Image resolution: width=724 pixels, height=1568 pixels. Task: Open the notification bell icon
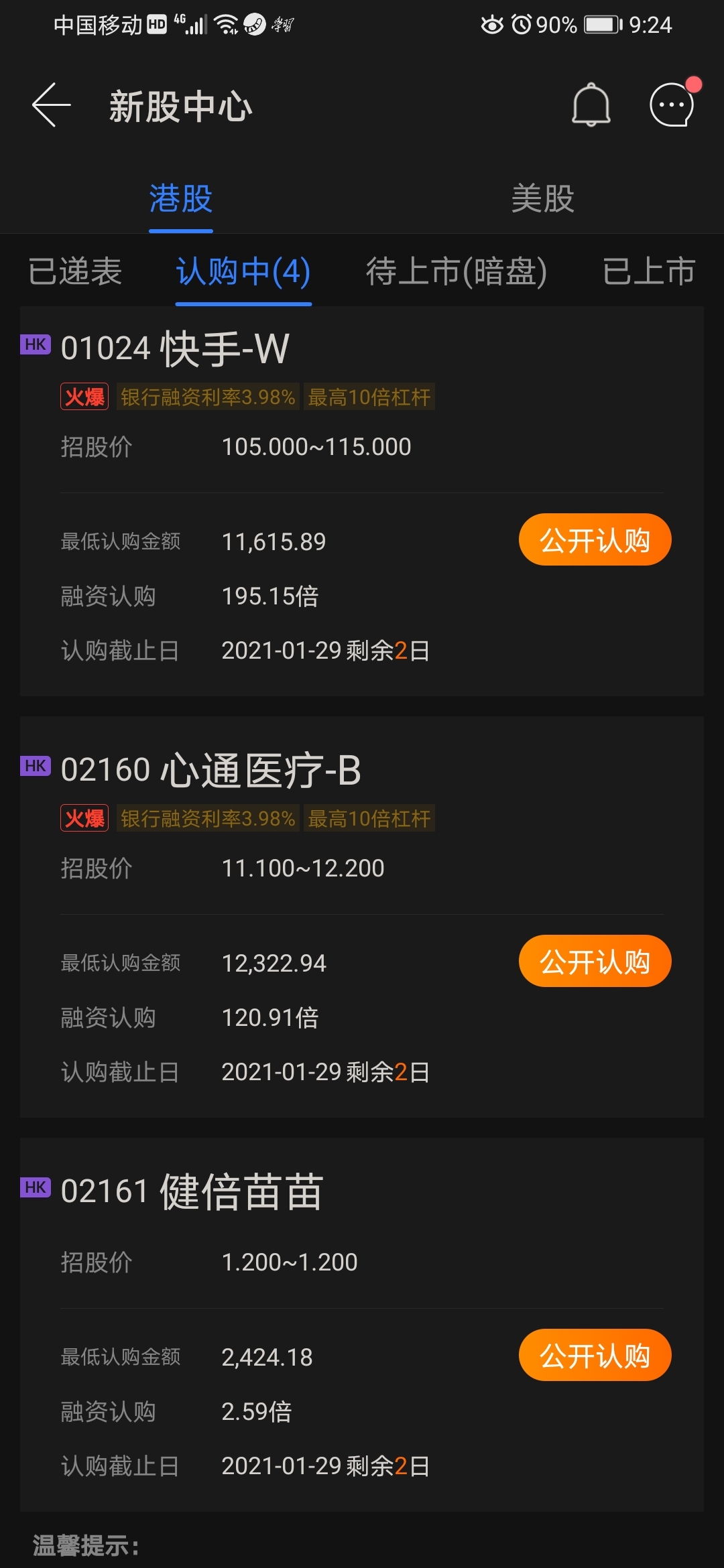590,105
